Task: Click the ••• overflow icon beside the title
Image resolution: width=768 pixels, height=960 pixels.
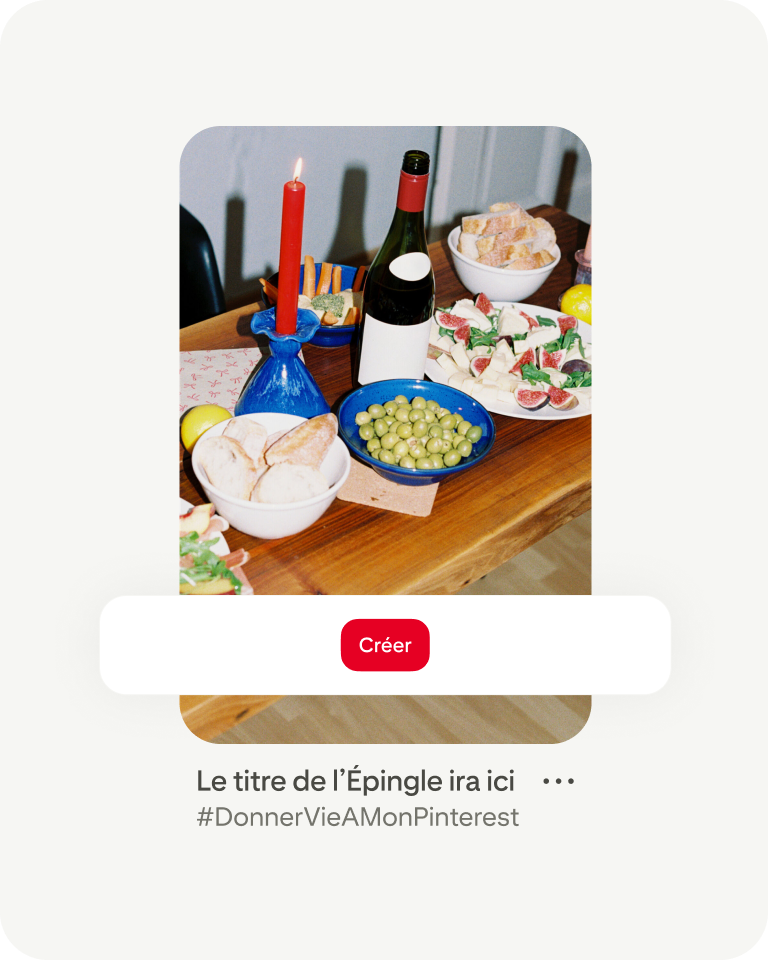Action: tap(558, 779)
